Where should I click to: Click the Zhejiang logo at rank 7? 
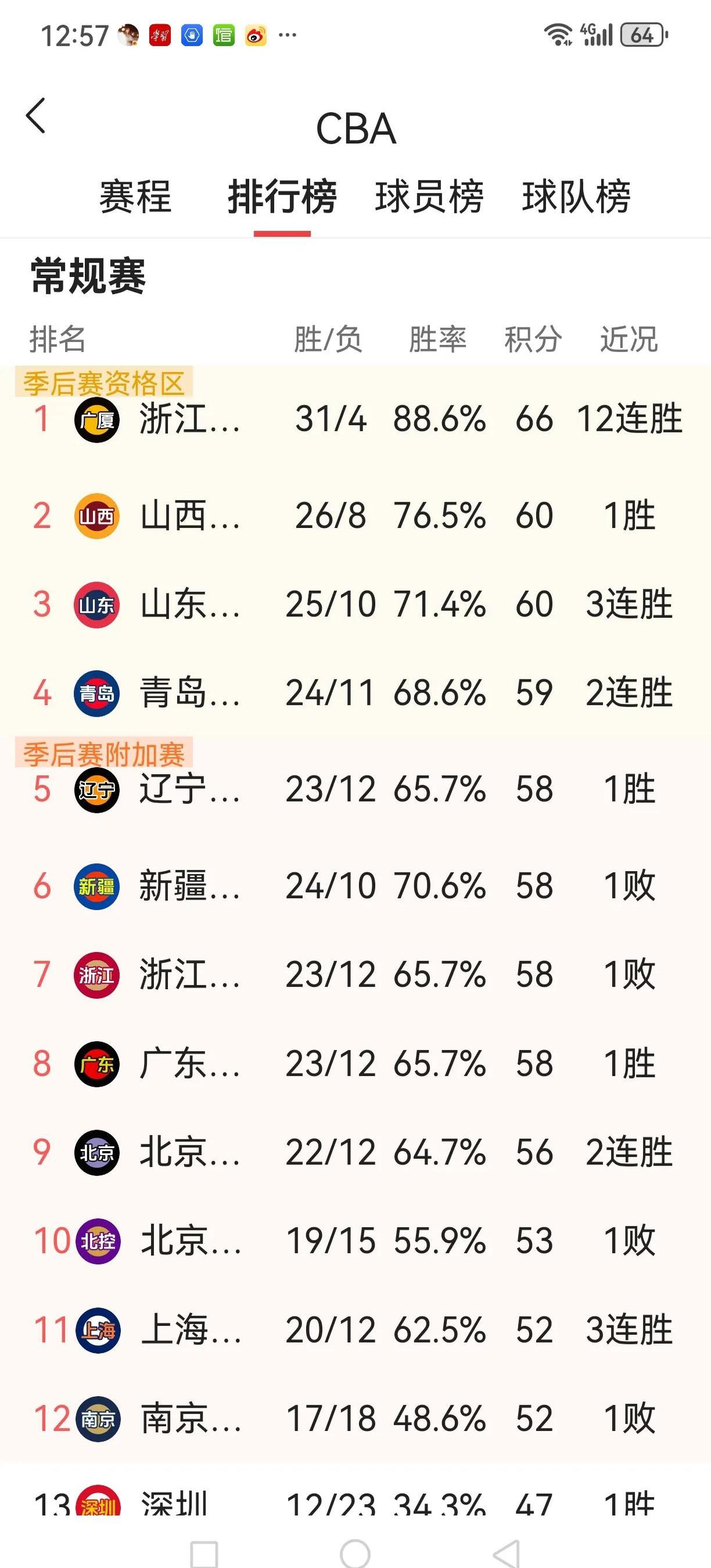click(x=96, y=974)
